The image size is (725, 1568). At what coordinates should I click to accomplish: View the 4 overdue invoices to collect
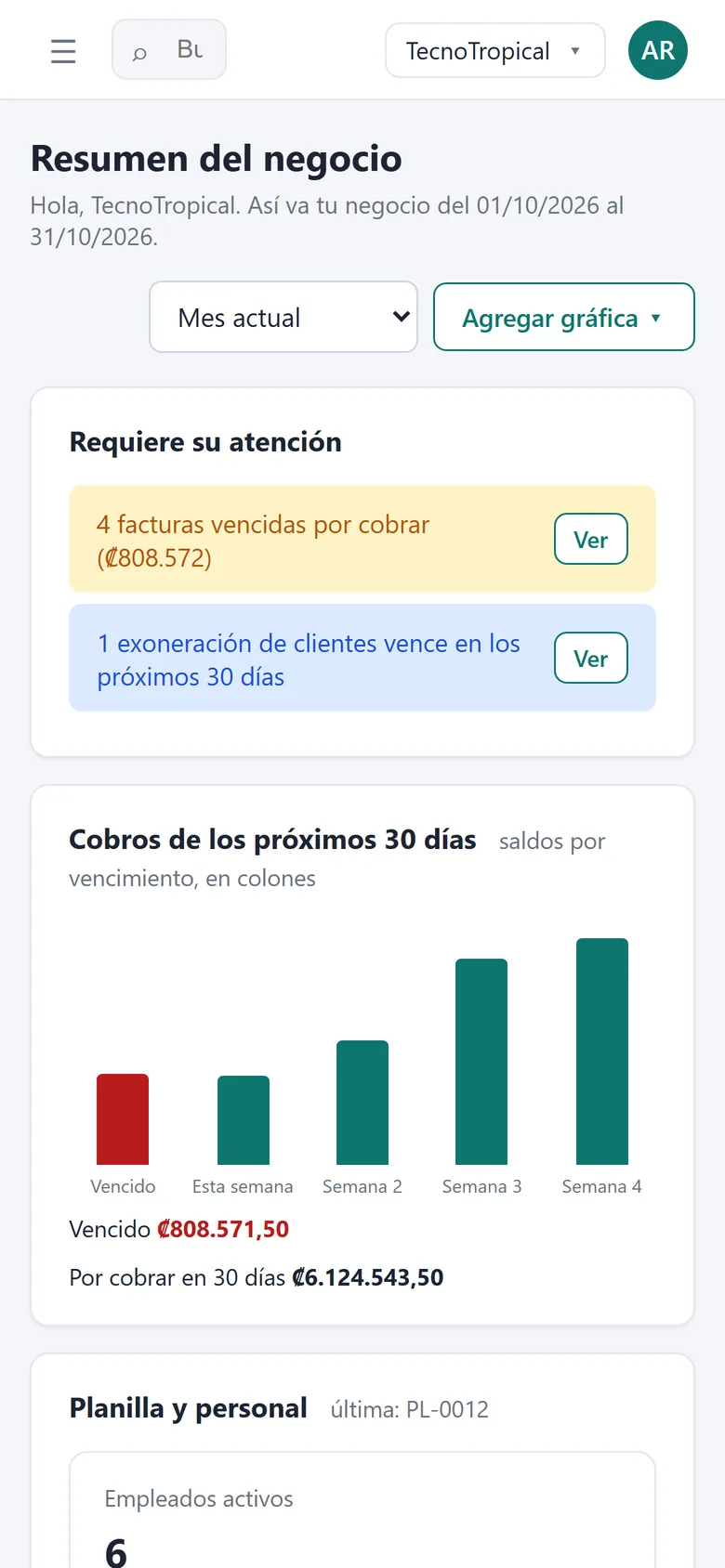pyautogui.click(x=591, y=539)
